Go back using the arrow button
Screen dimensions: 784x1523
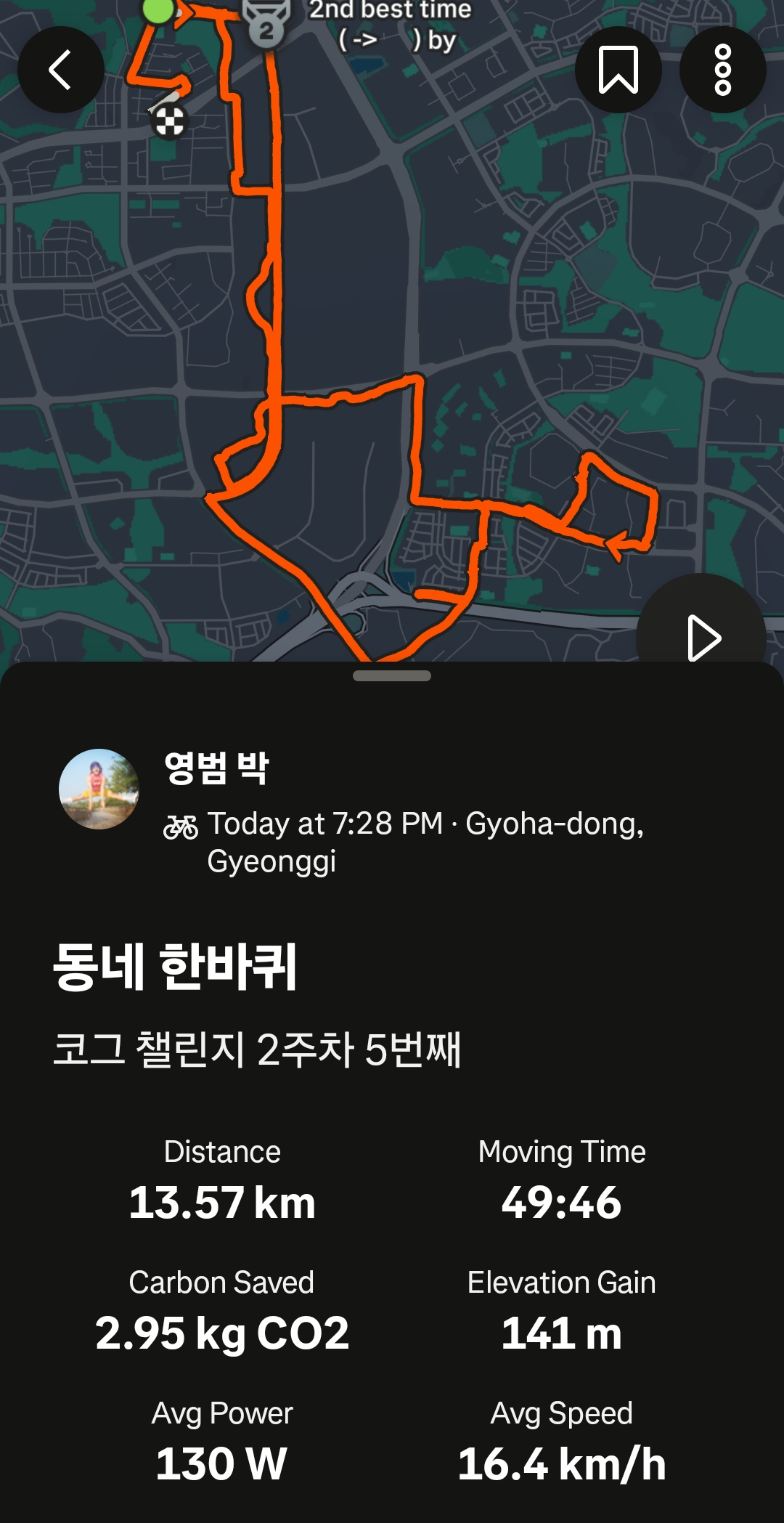click(x=61, y=70)
